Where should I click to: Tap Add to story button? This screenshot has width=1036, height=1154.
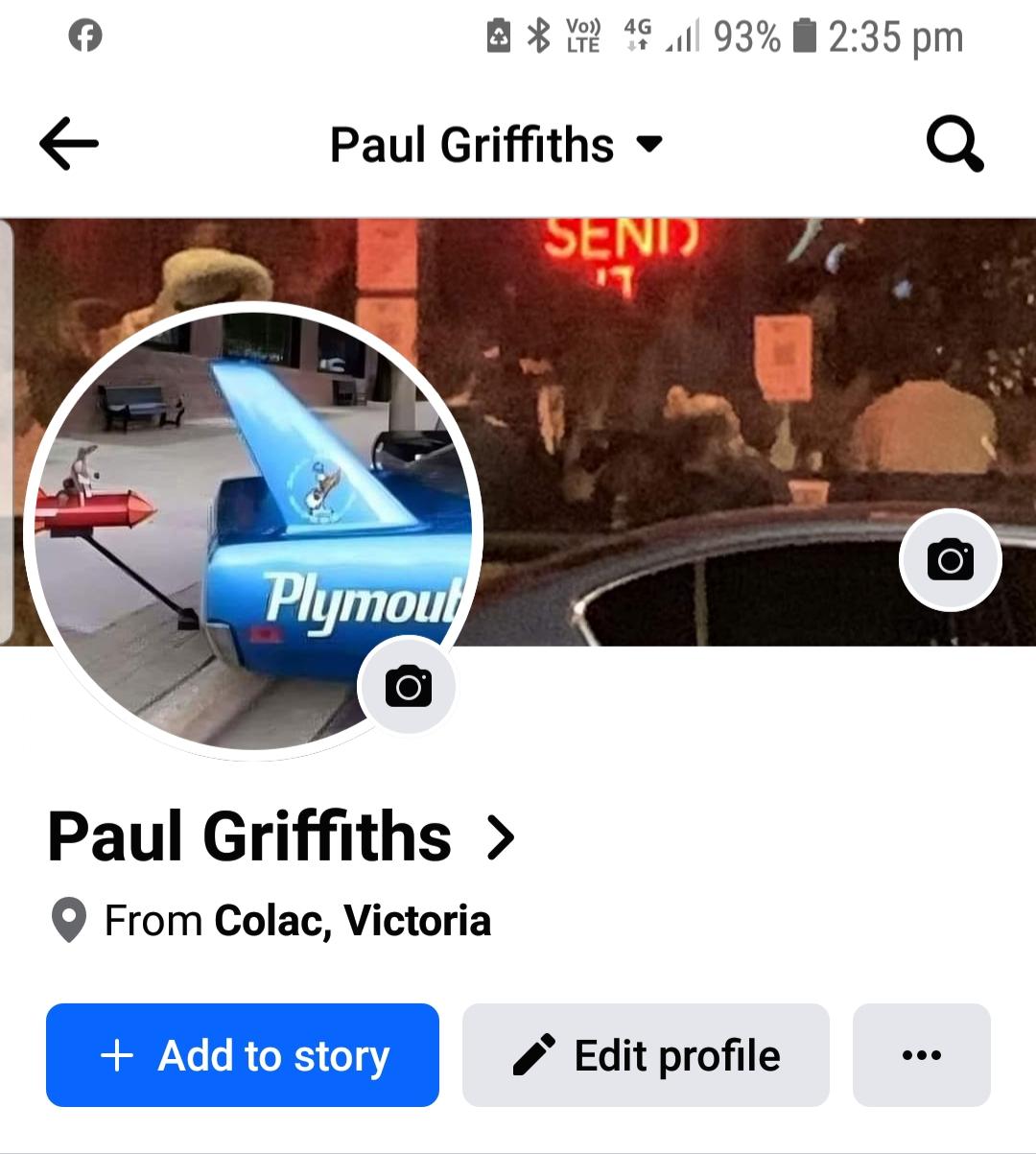(243, 1055)
